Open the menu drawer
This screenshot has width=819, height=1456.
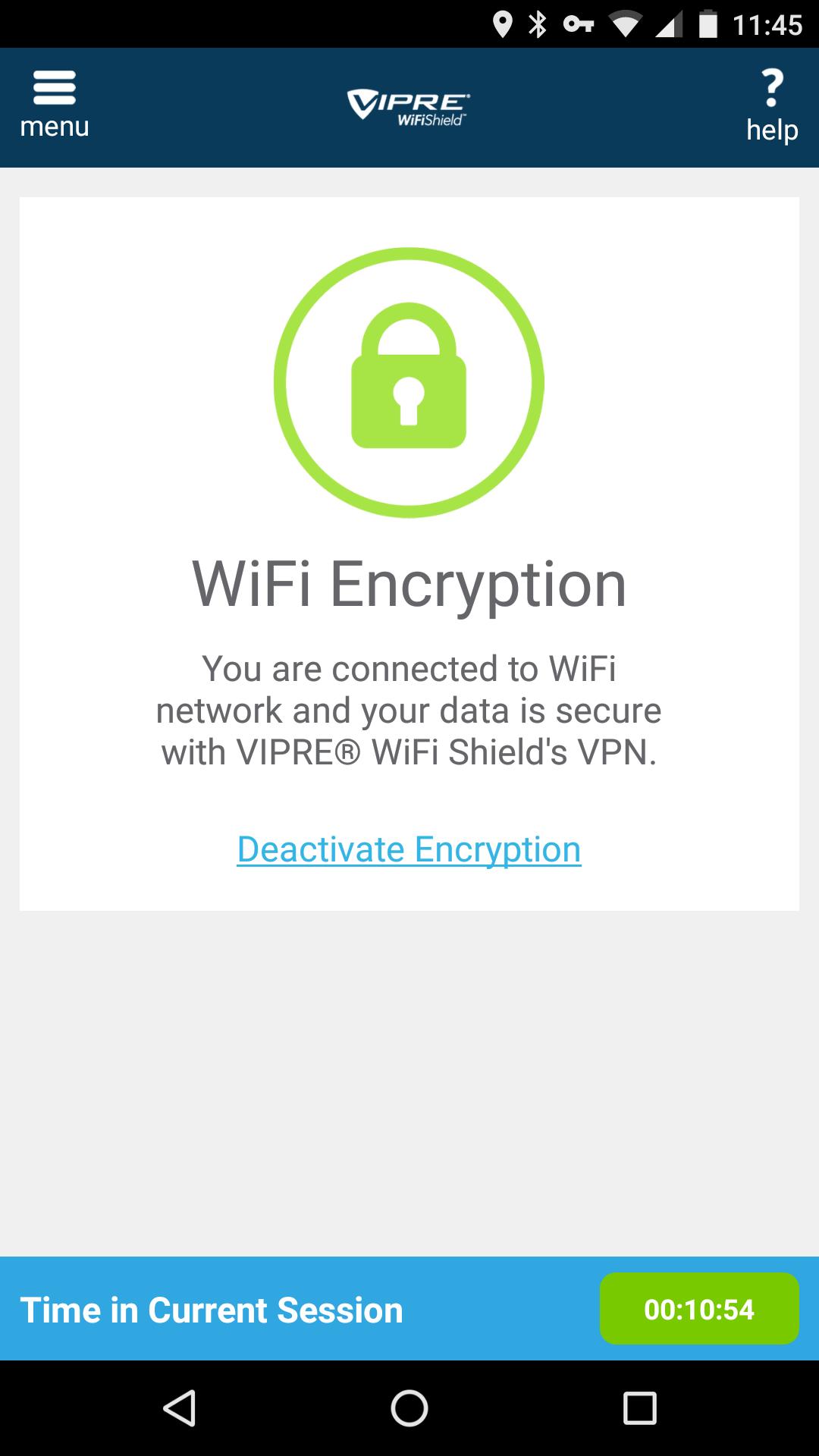[54, 105]
